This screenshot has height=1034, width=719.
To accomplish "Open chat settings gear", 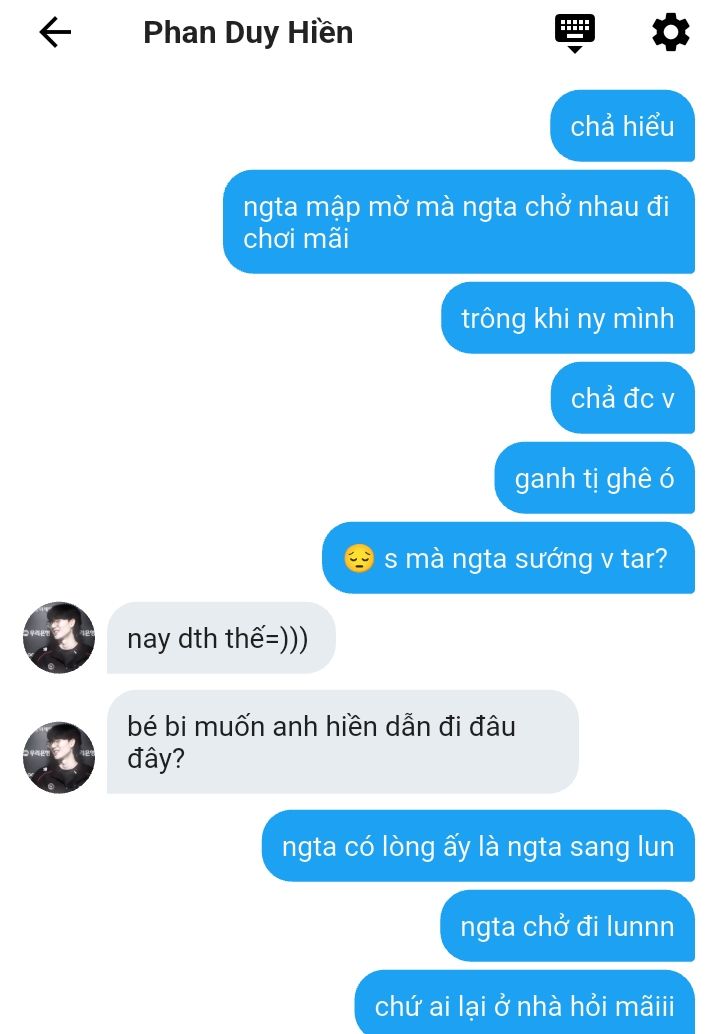I will (x=670, y=33).
